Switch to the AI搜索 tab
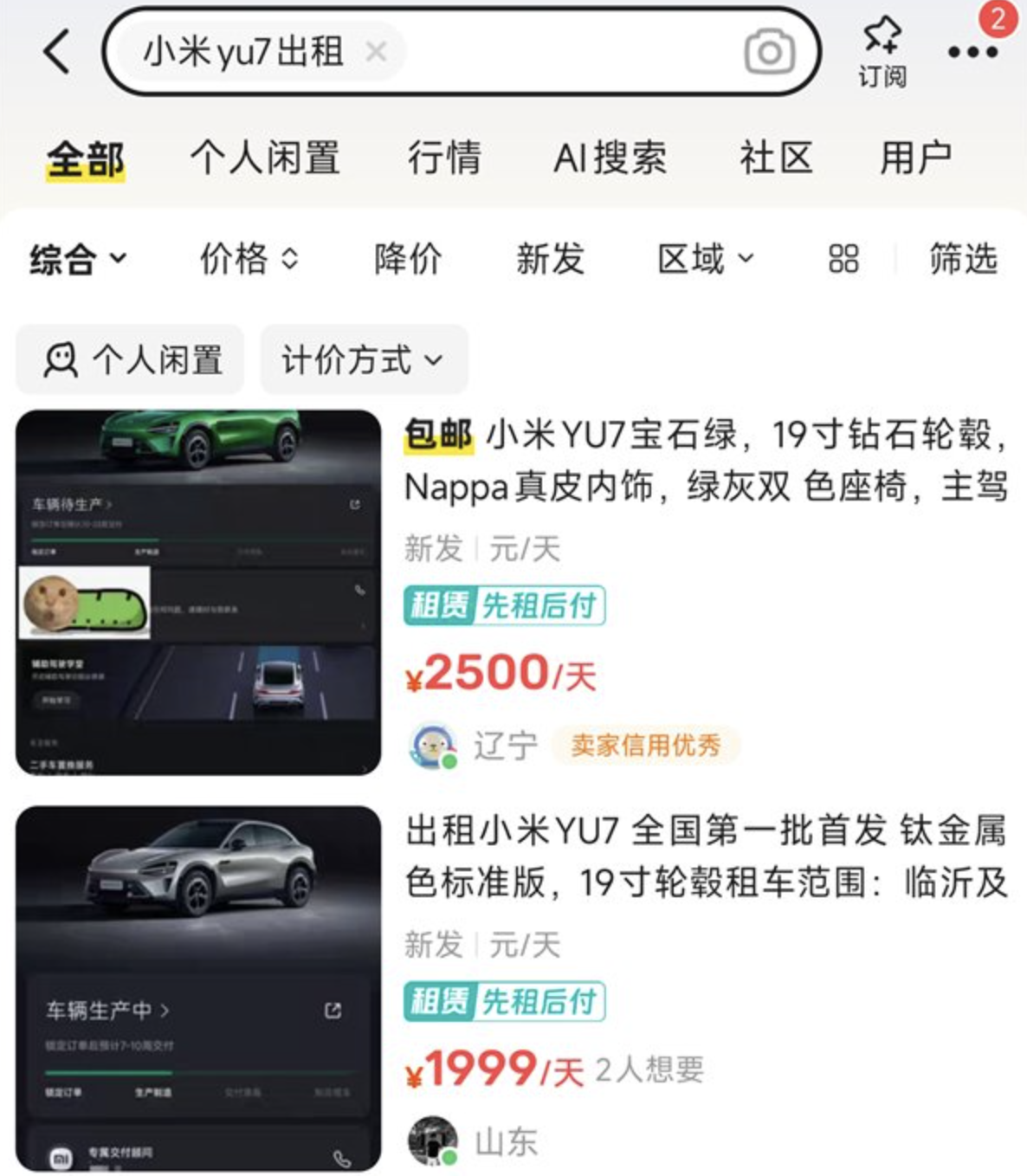Screen dimensions: 1027x1176 tap(610, 158)
